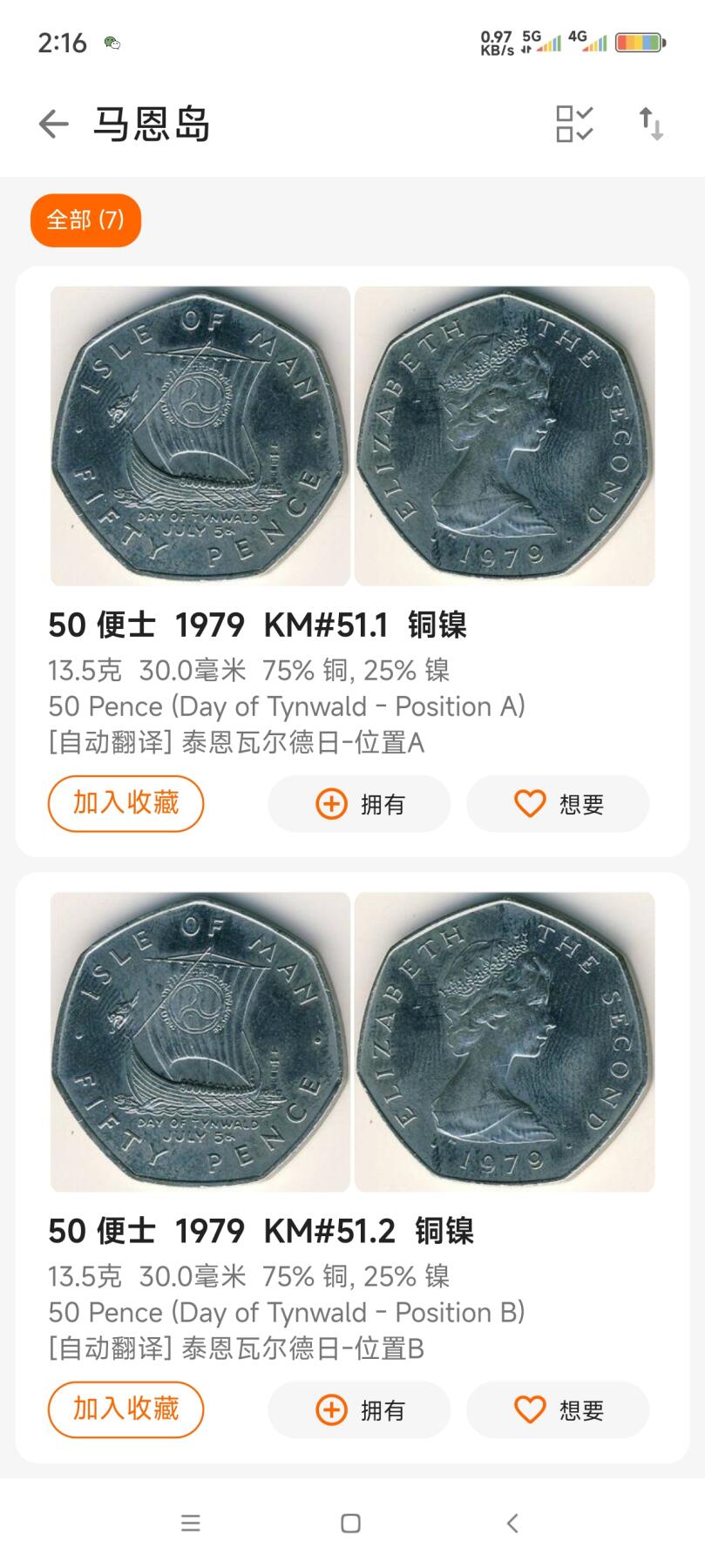705x1568 pixels.
Task: Toggle 想要 status for the Position B coin
Action: pos(558,1409)
